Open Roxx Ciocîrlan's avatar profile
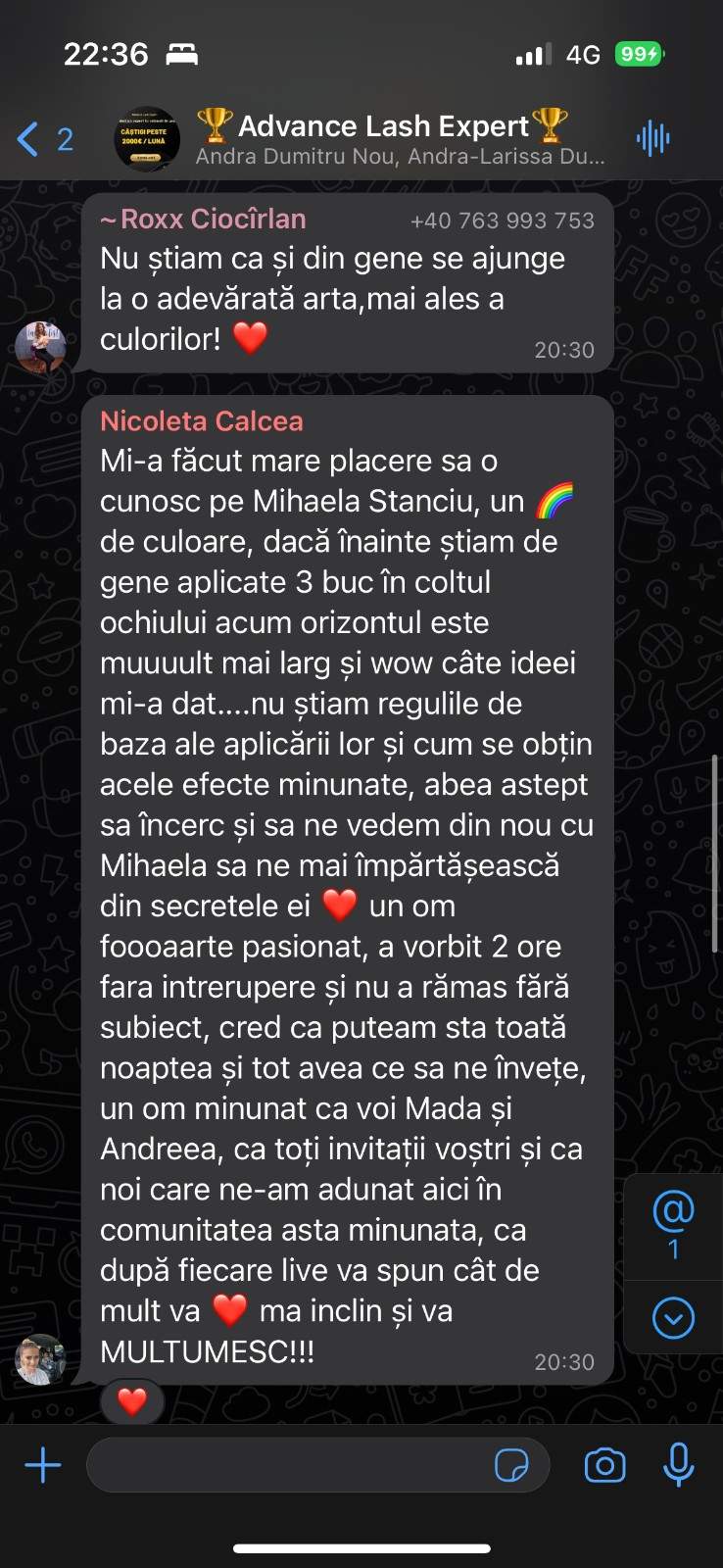This screenshot has height=1568, width=723. (40, 347)
